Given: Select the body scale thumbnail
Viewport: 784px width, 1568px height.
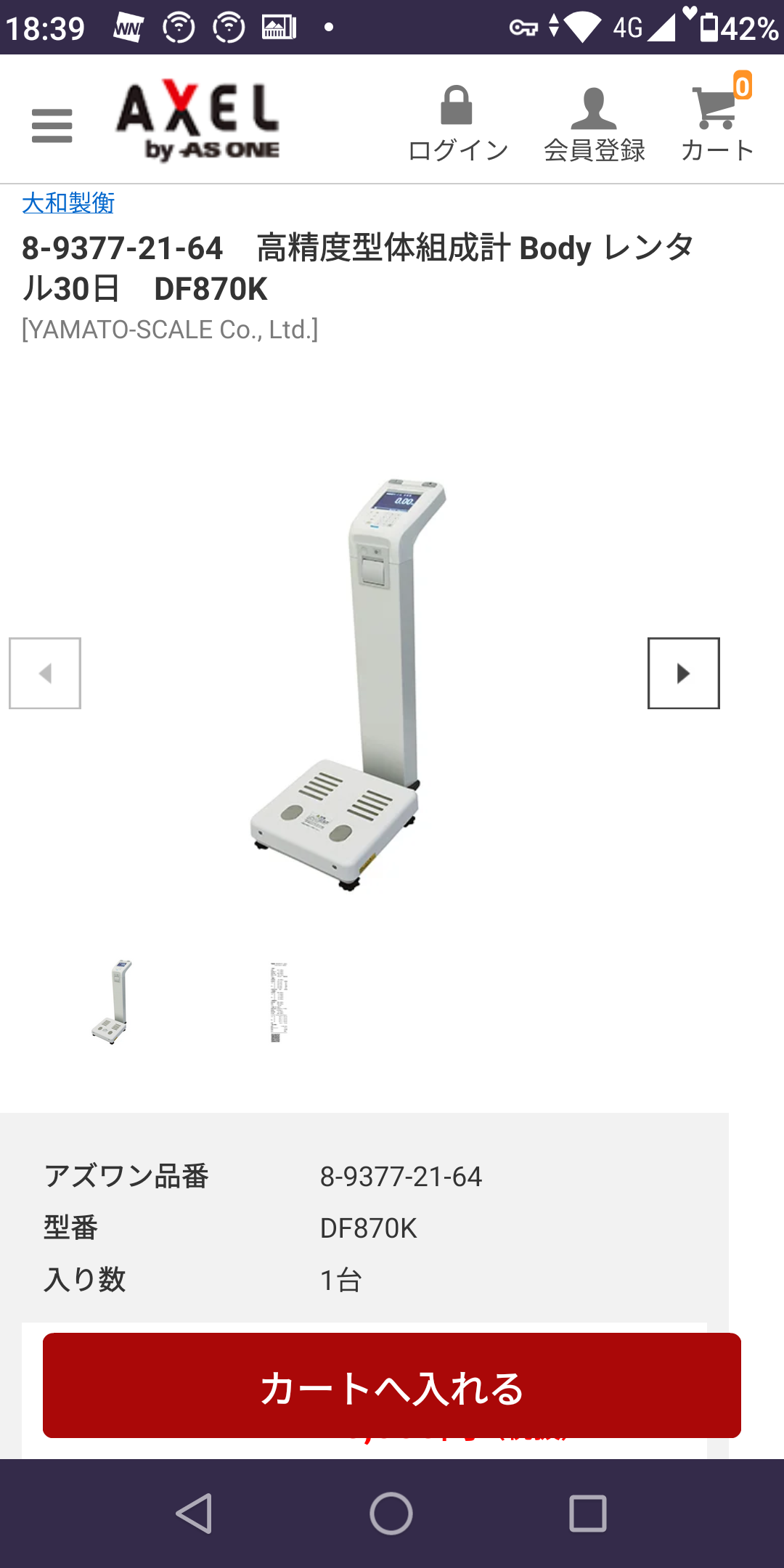Looking at the screenshot, I should [113, 1002].
